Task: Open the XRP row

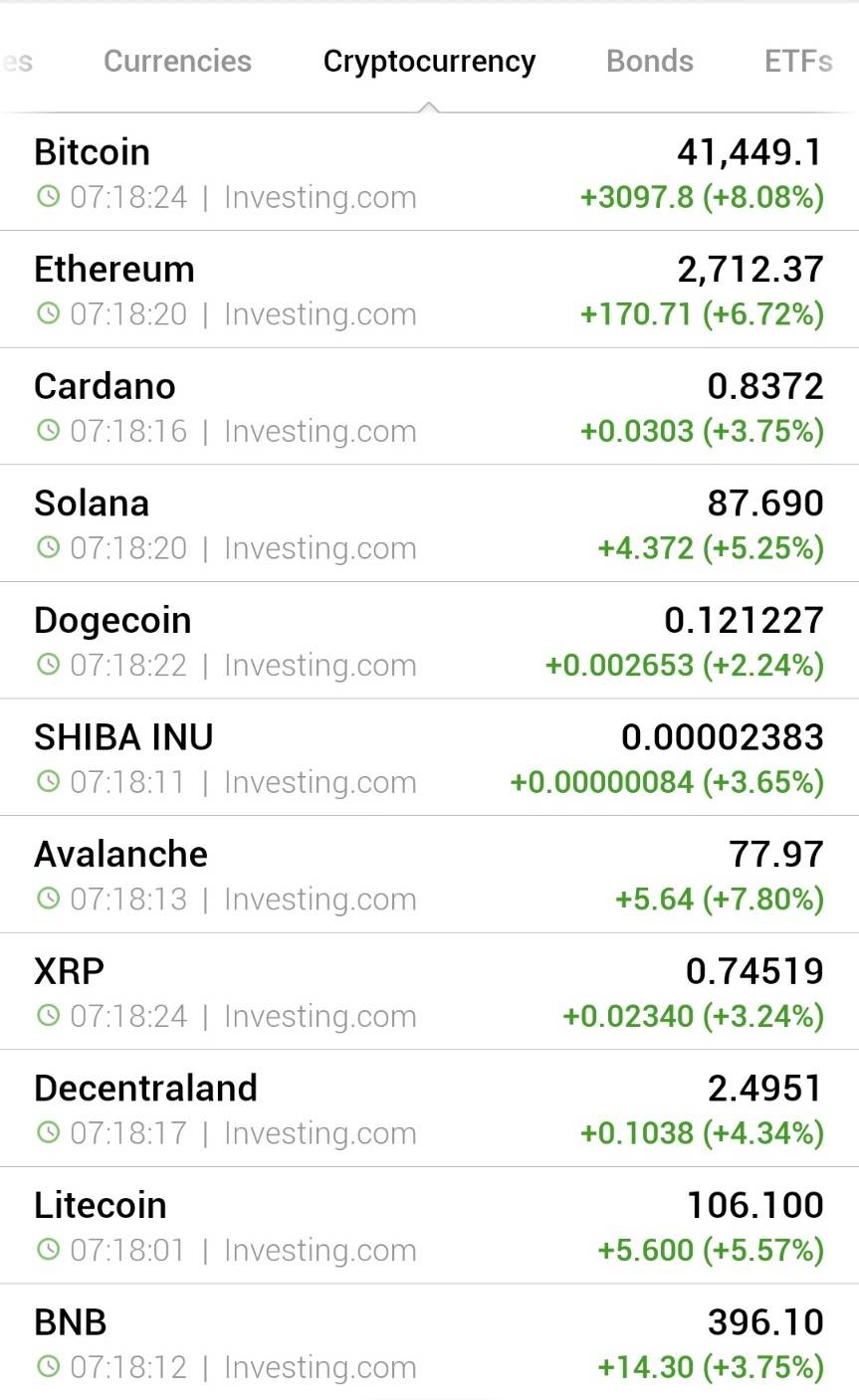Action: click(429, 991)
